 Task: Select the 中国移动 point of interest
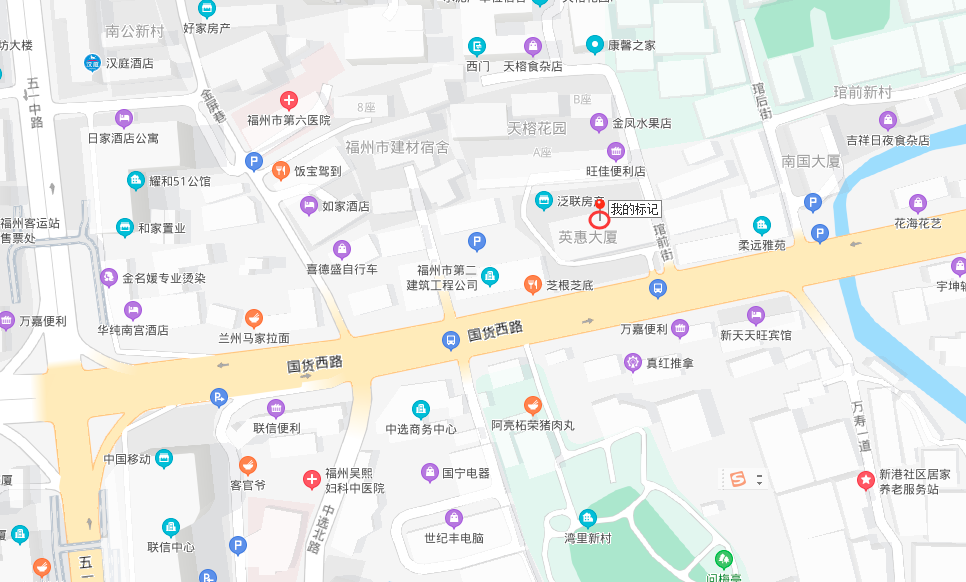163,459
